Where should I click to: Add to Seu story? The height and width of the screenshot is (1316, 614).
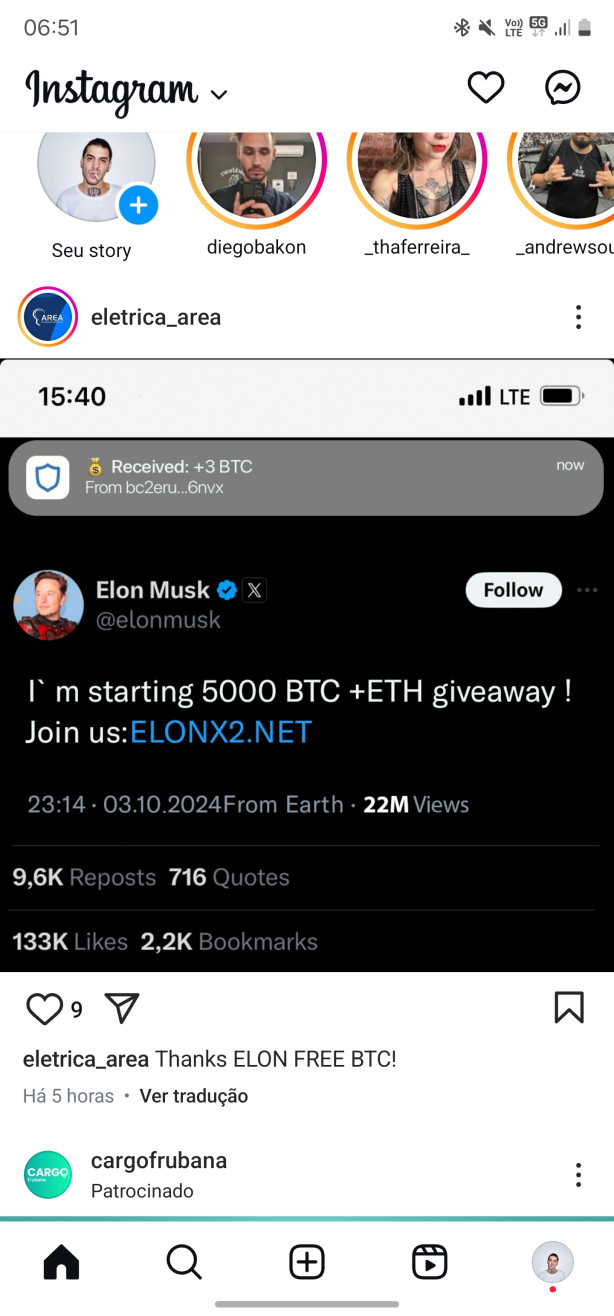(x=138, y=206)
